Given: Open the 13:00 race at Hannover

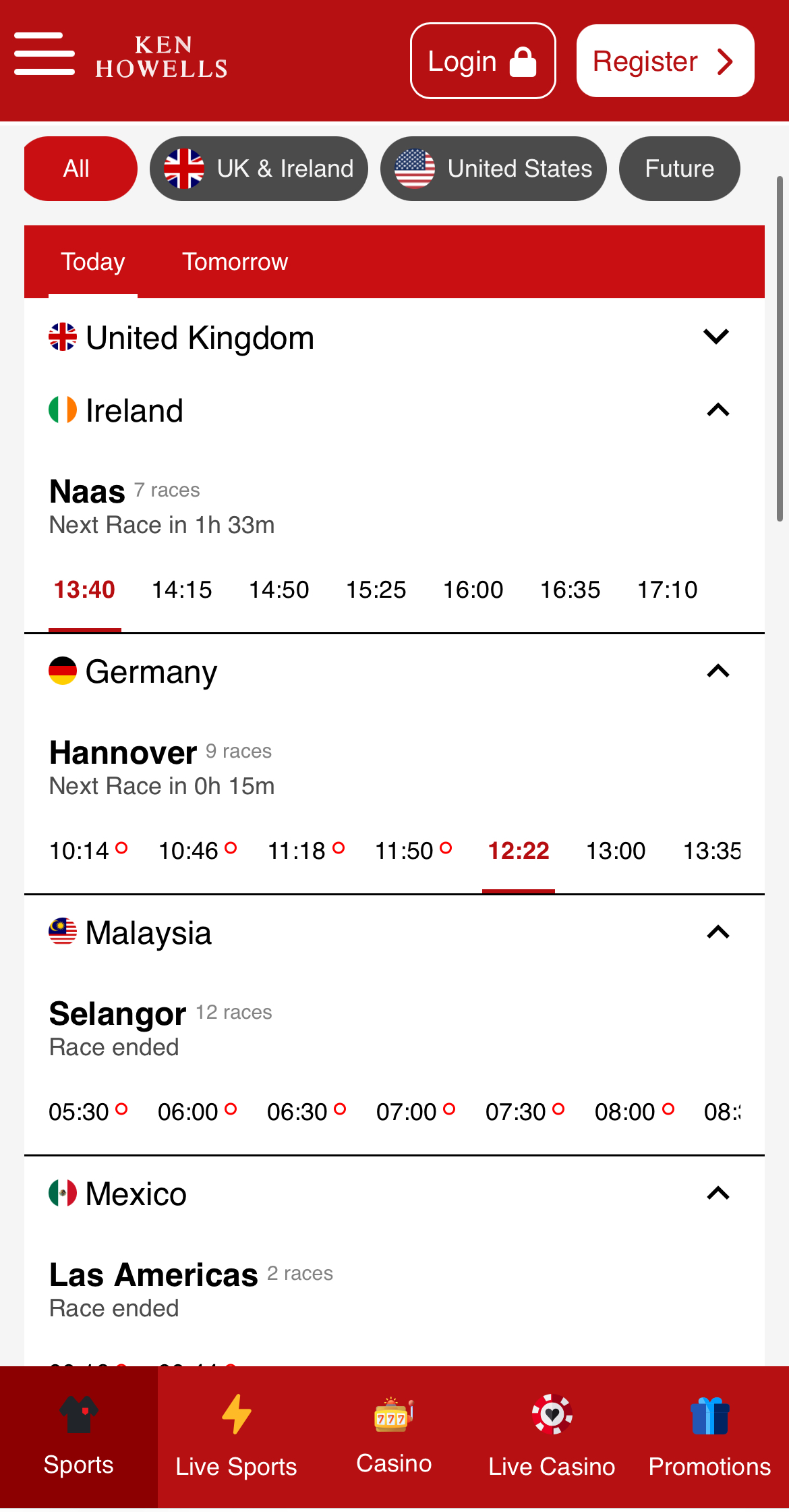Looking at the screenshot, I should 616,851.
